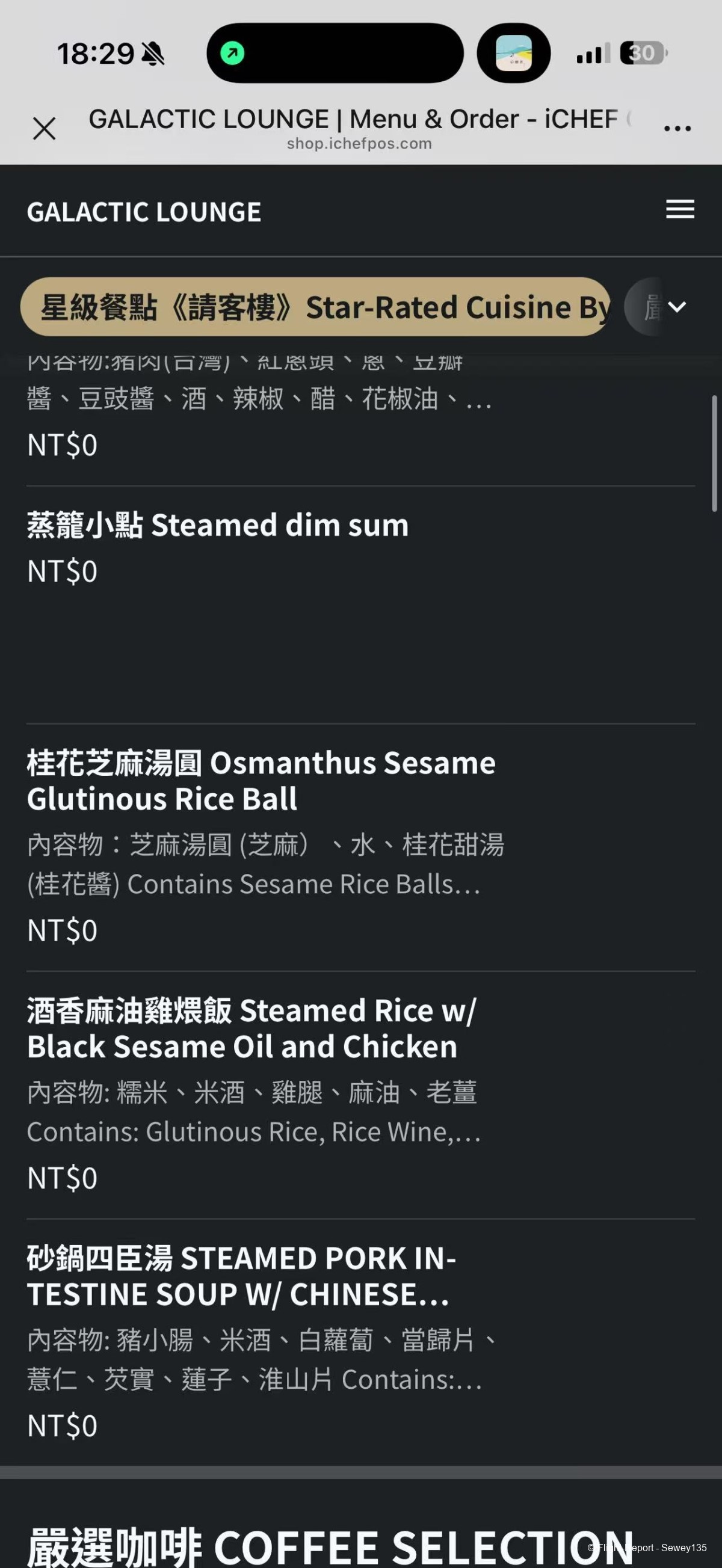
Task: Choose Steamed Rice w/ Black Sesame Oil and Chicken
Action: pos(251,1028)
